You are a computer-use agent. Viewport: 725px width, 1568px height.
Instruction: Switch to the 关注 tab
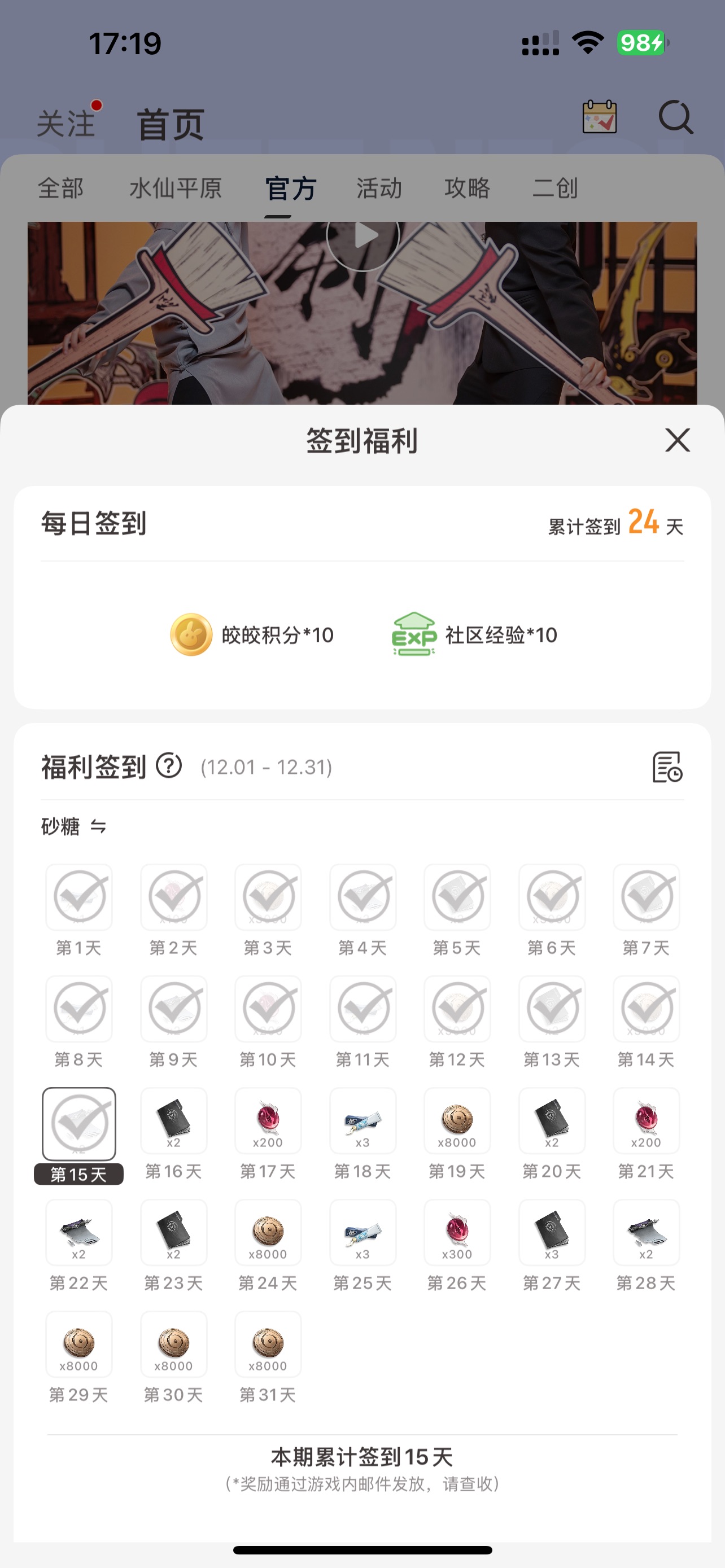point(65,124)
